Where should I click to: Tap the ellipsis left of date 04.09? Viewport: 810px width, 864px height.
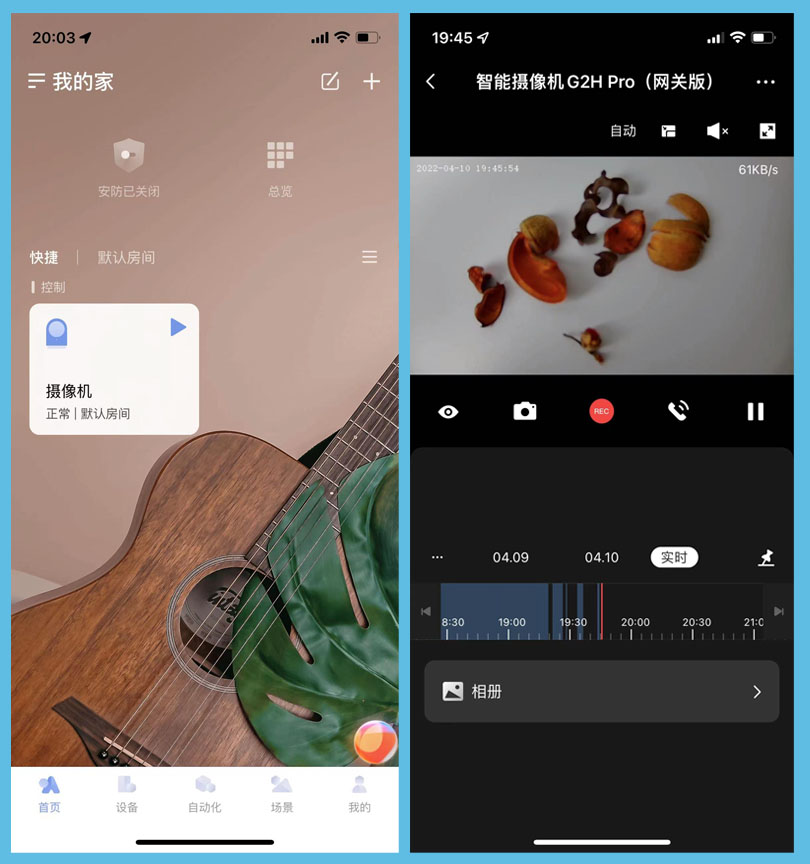click(x=438, y=557)
